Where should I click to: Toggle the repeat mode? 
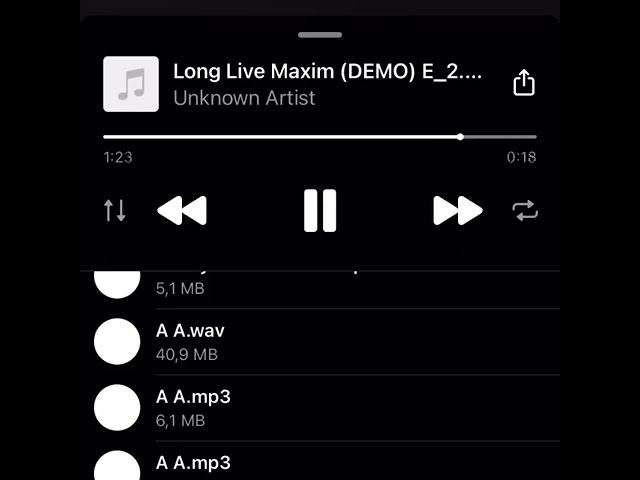525,211
